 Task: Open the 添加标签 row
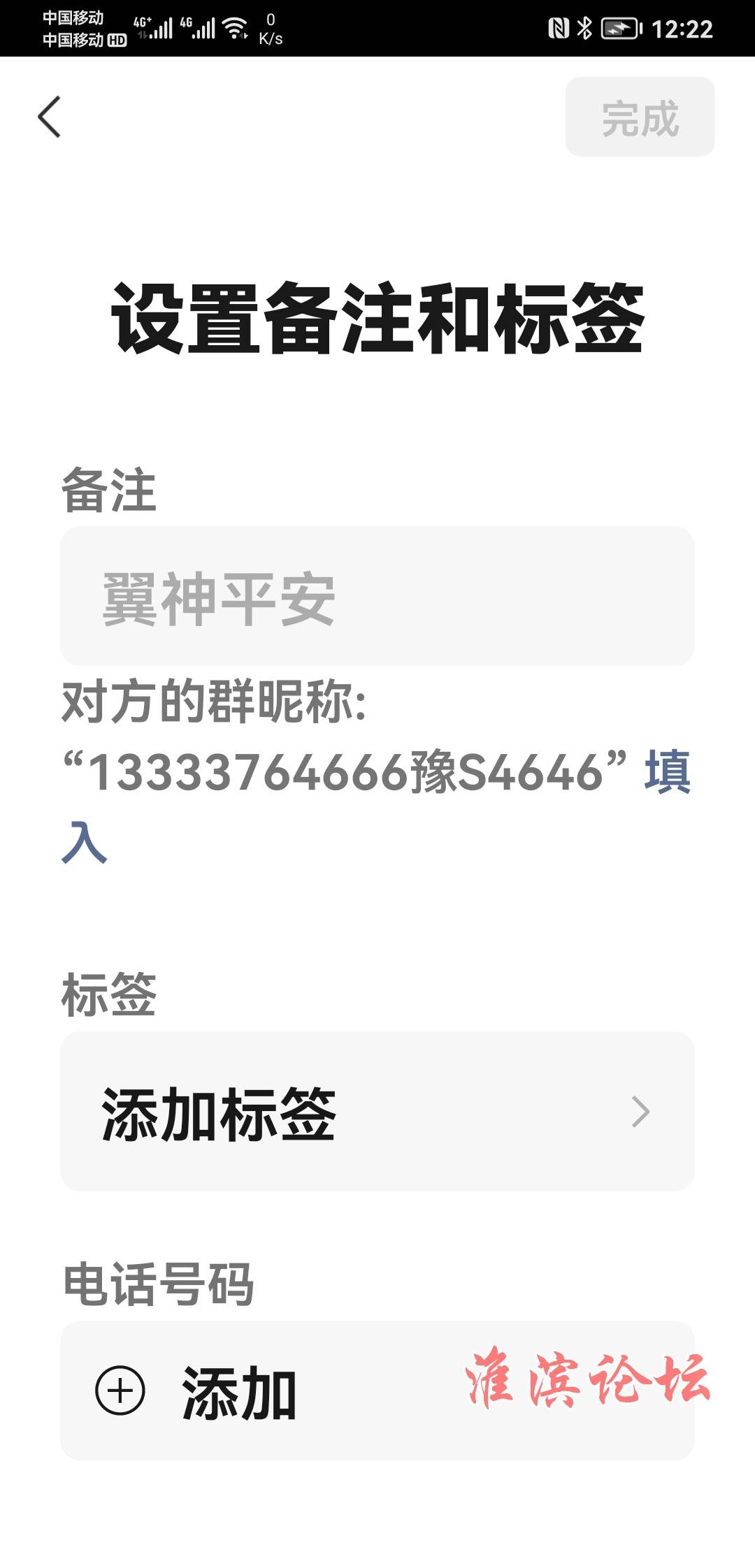[377, 1111]
